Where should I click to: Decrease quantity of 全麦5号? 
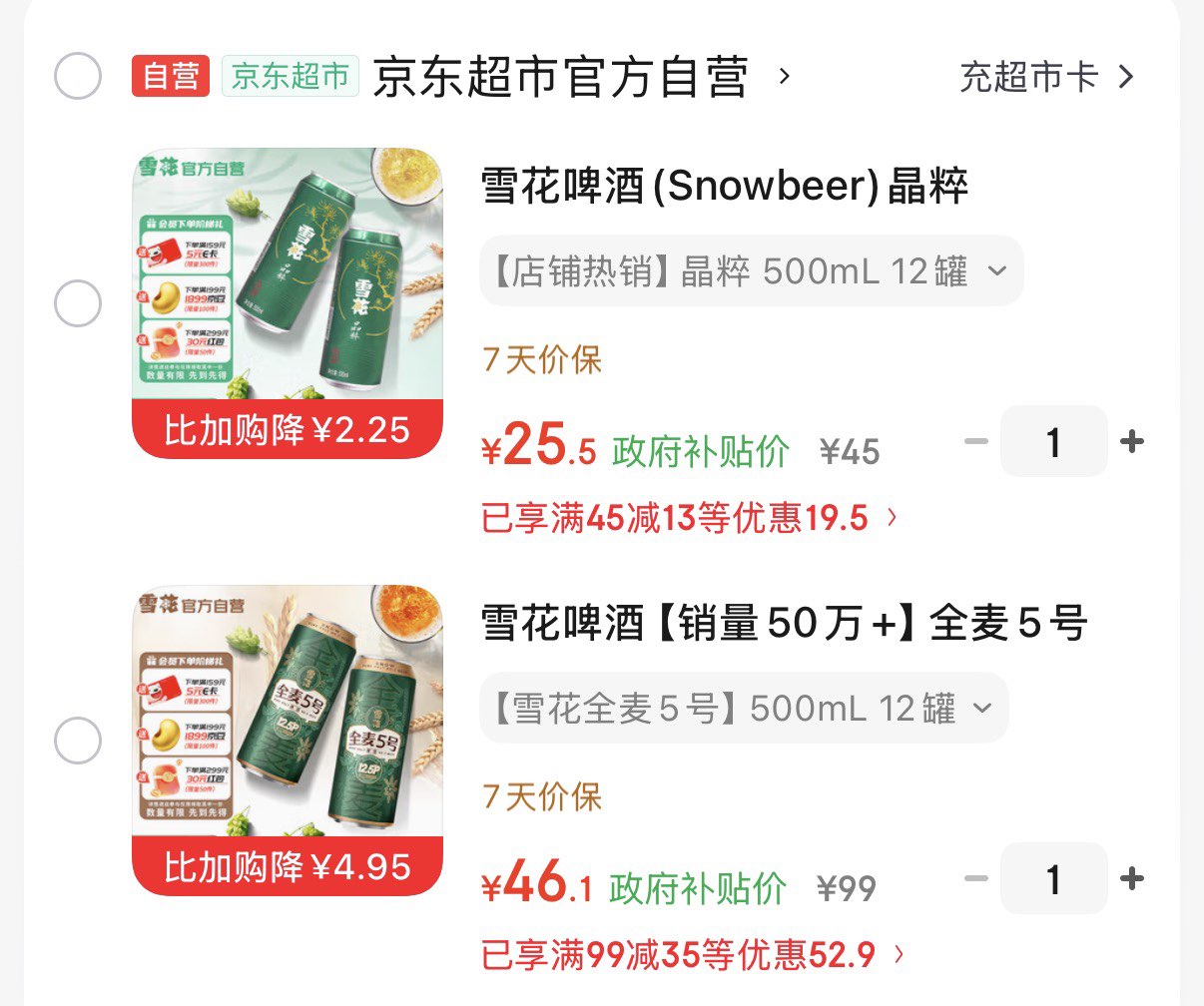tap(976, 878)
